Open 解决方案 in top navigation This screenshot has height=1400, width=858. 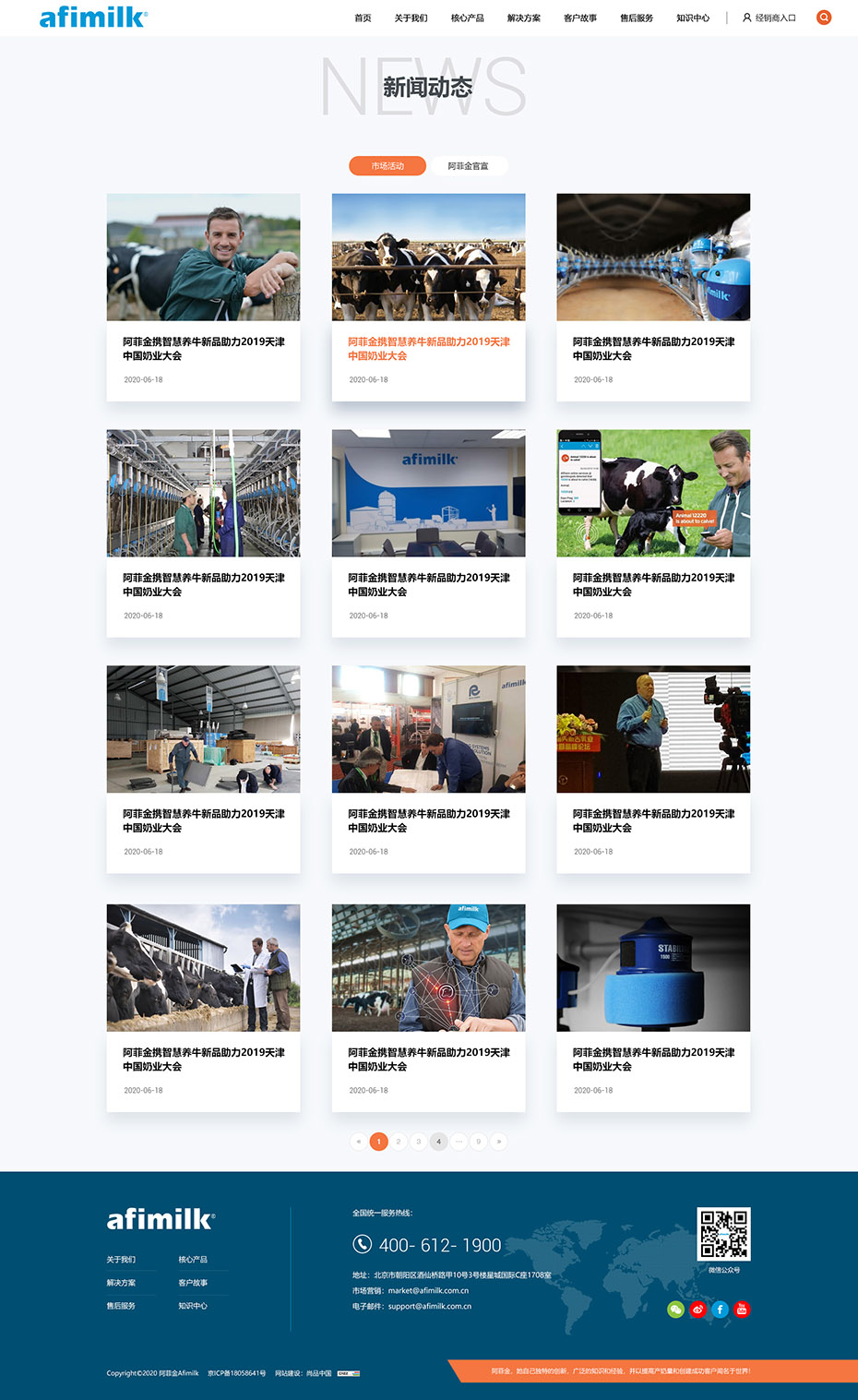click(524, 18)
